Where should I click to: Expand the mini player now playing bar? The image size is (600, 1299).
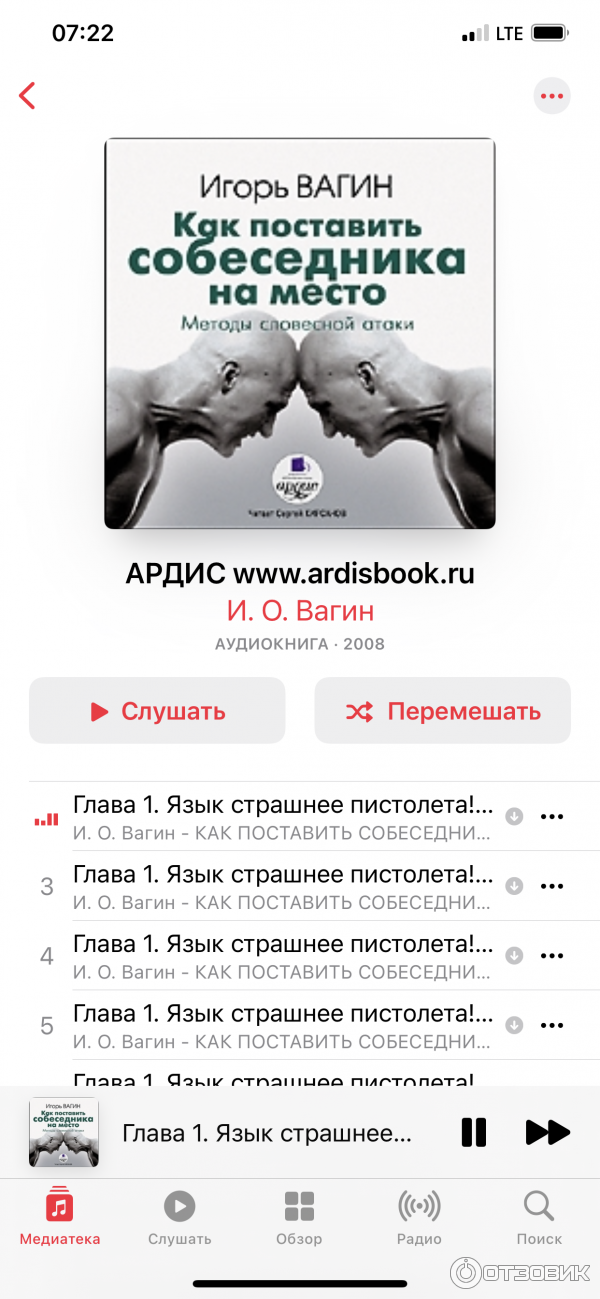(266, 1133)
